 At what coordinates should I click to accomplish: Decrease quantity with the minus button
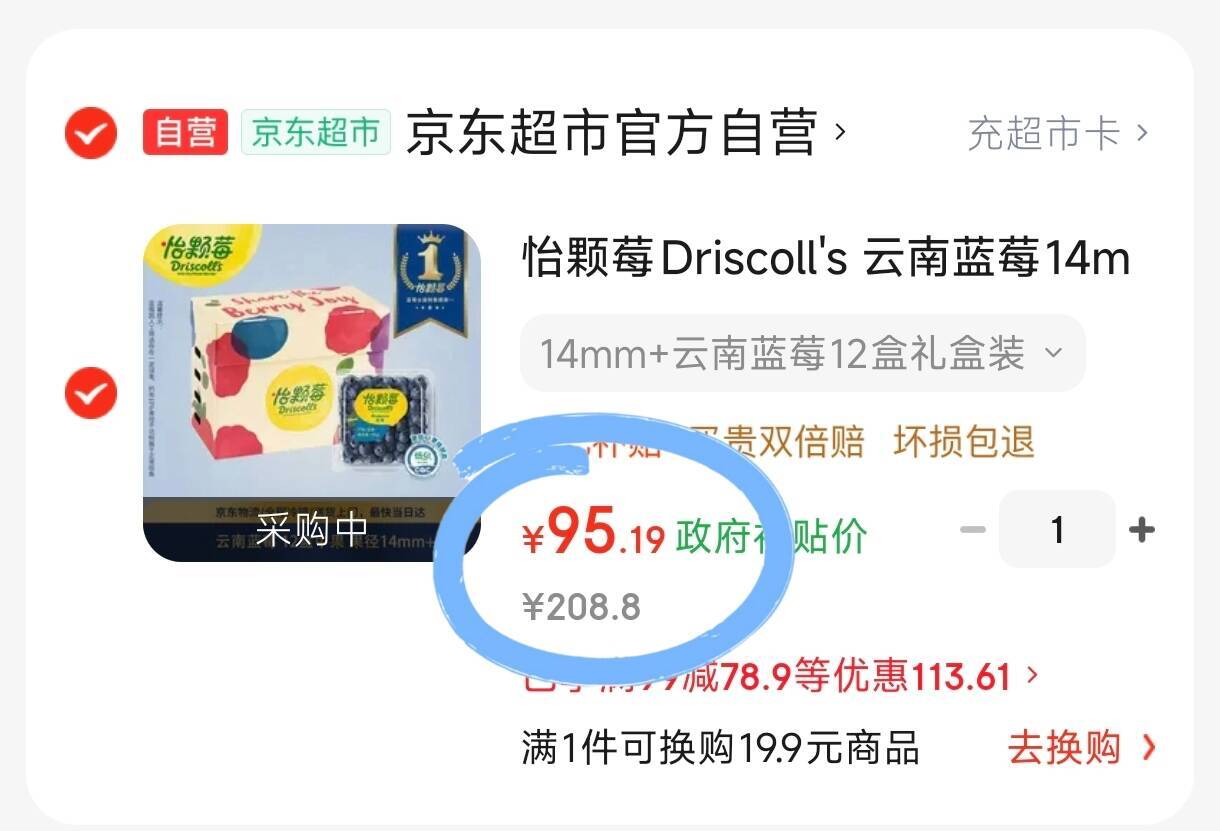click(972, 530)
